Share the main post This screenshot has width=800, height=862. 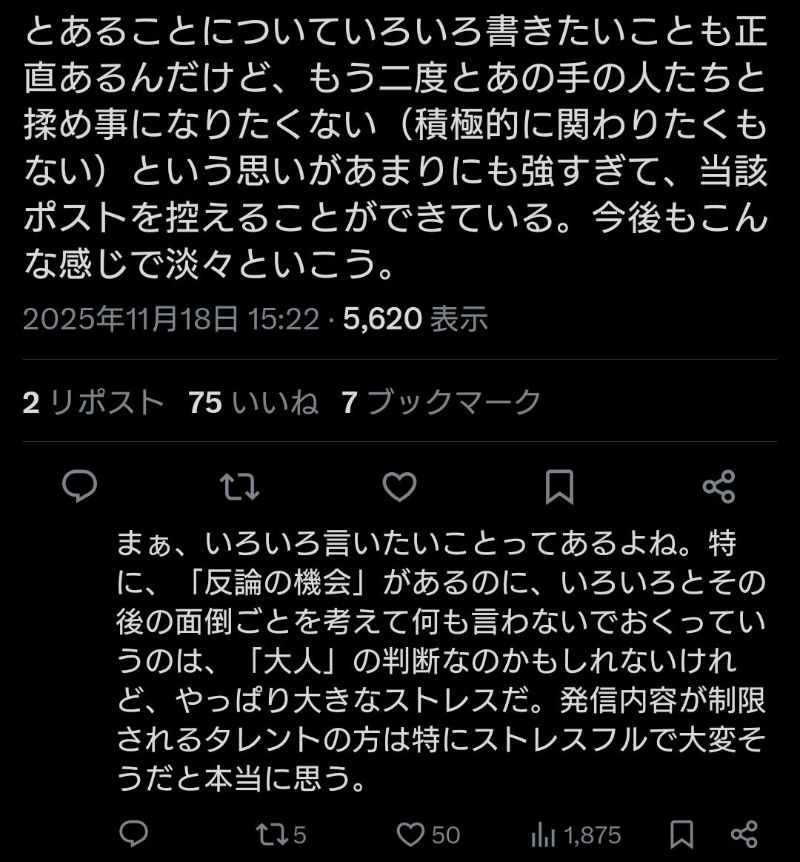point(719,487)
